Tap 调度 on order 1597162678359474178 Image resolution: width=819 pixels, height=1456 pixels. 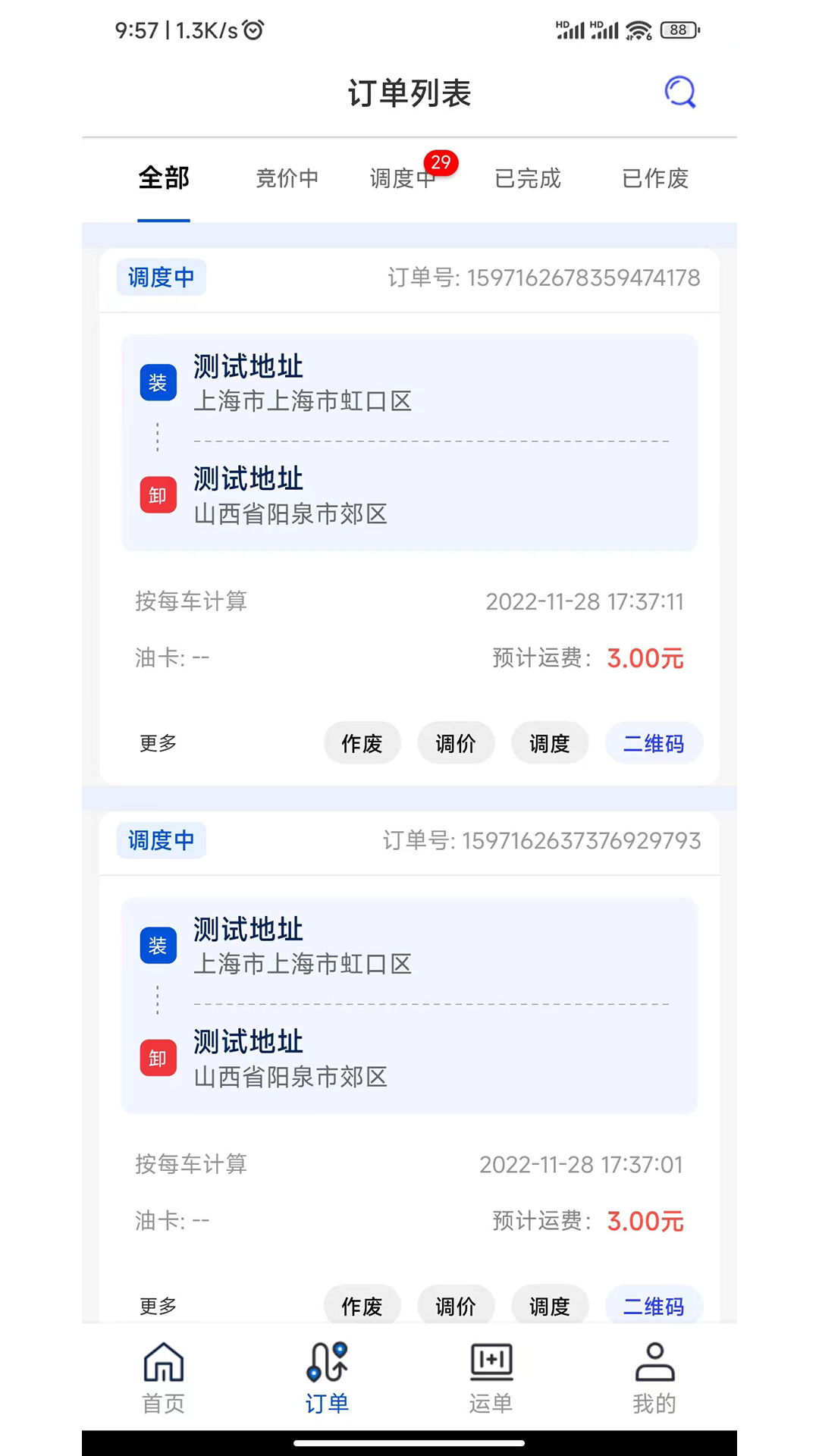(x=550, y=743)
